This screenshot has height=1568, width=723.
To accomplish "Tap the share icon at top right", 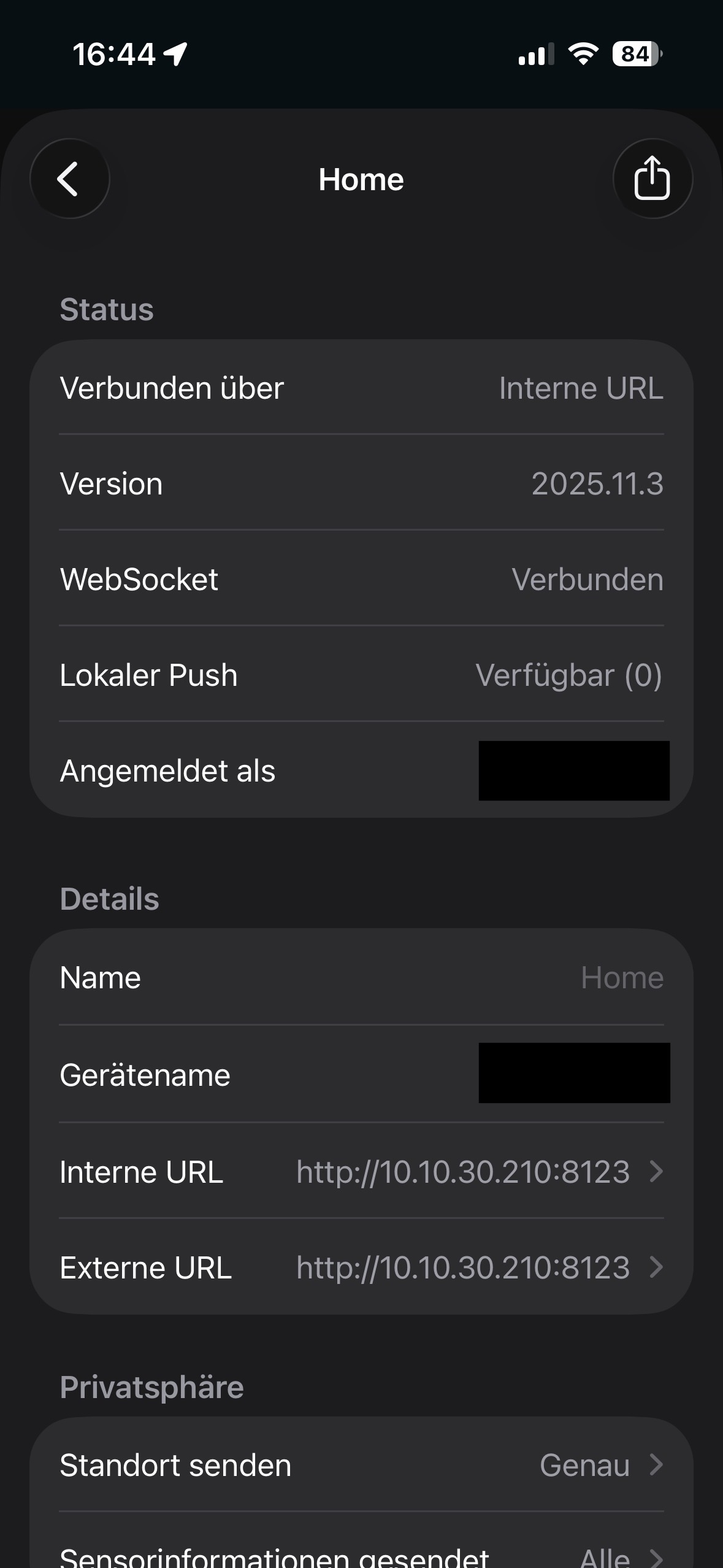I will (652, 179).
